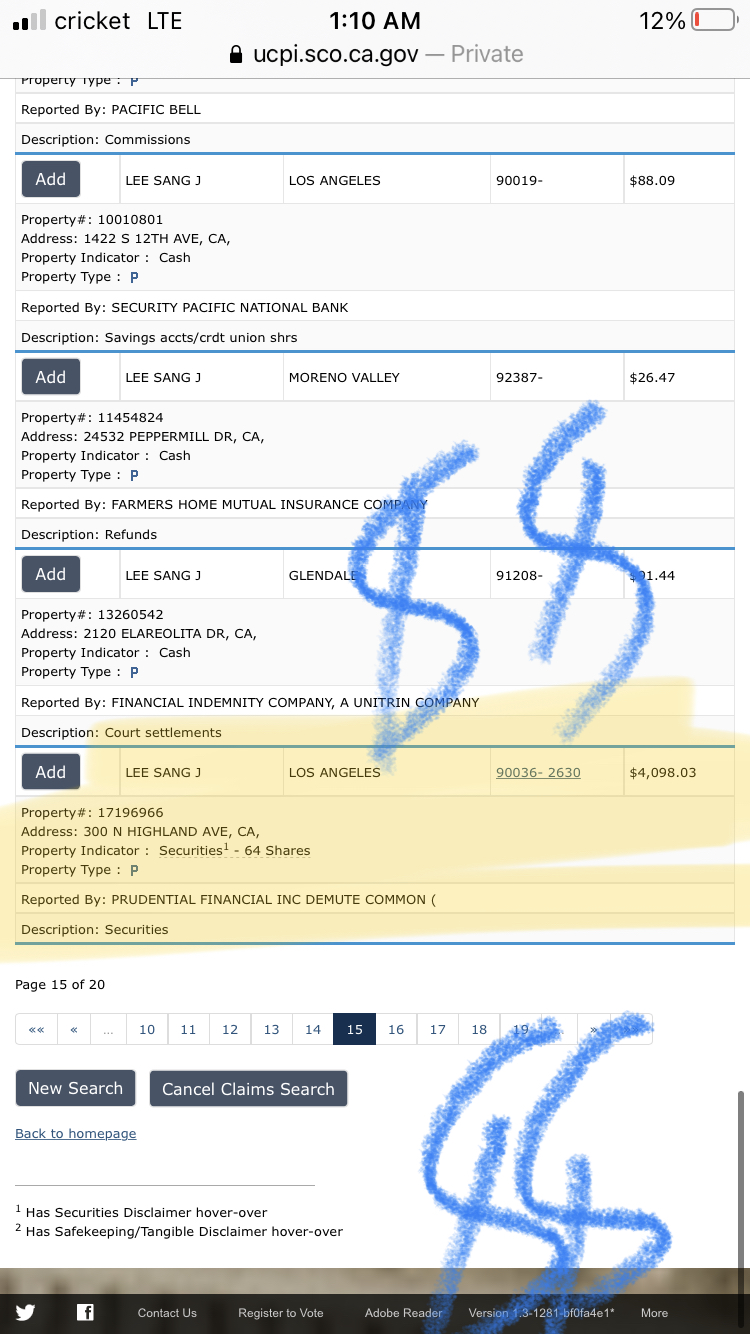Go to results page 11
750x1334 pixels.
tap(188, 1029)
